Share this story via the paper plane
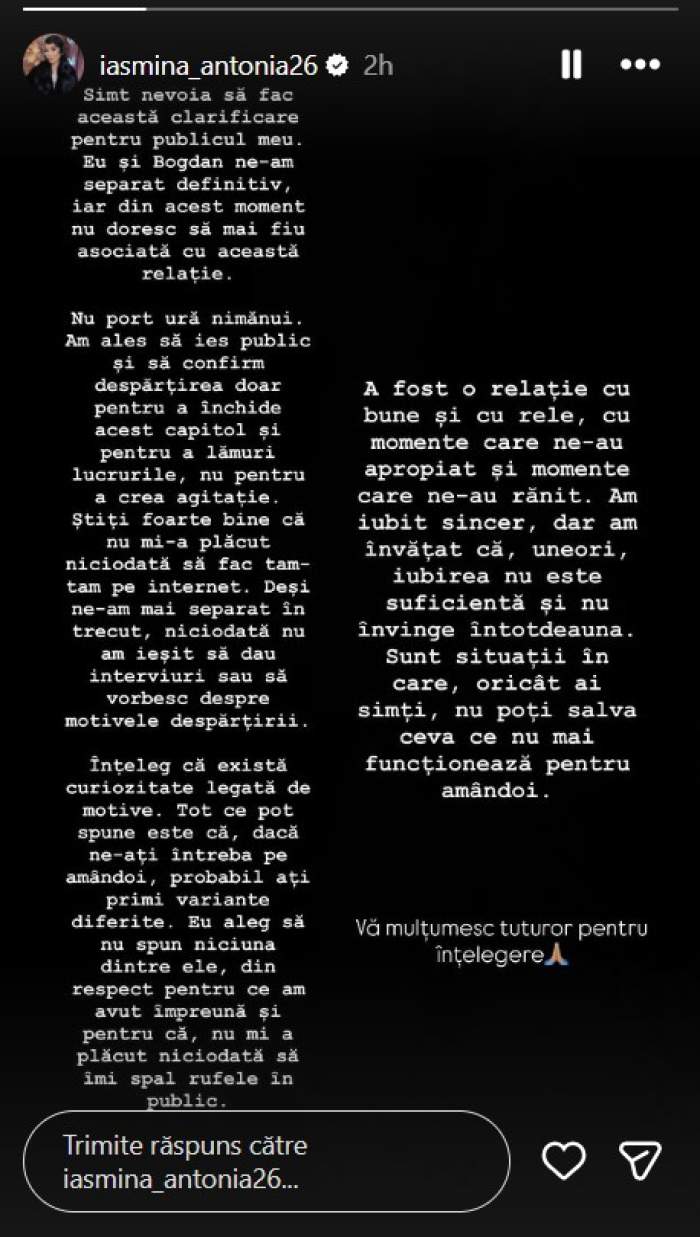 pyautogui.click(x=640, y=1160)
